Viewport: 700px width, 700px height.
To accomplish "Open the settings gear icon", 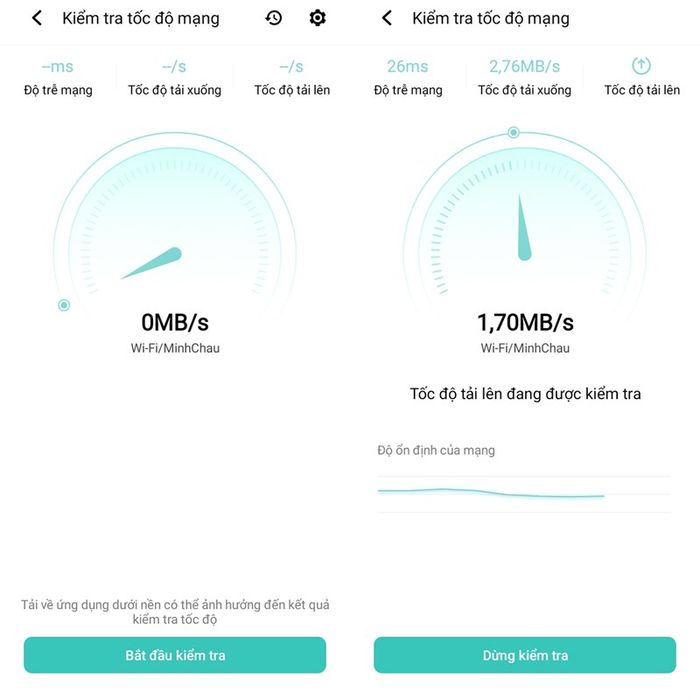I will point(318,18).
